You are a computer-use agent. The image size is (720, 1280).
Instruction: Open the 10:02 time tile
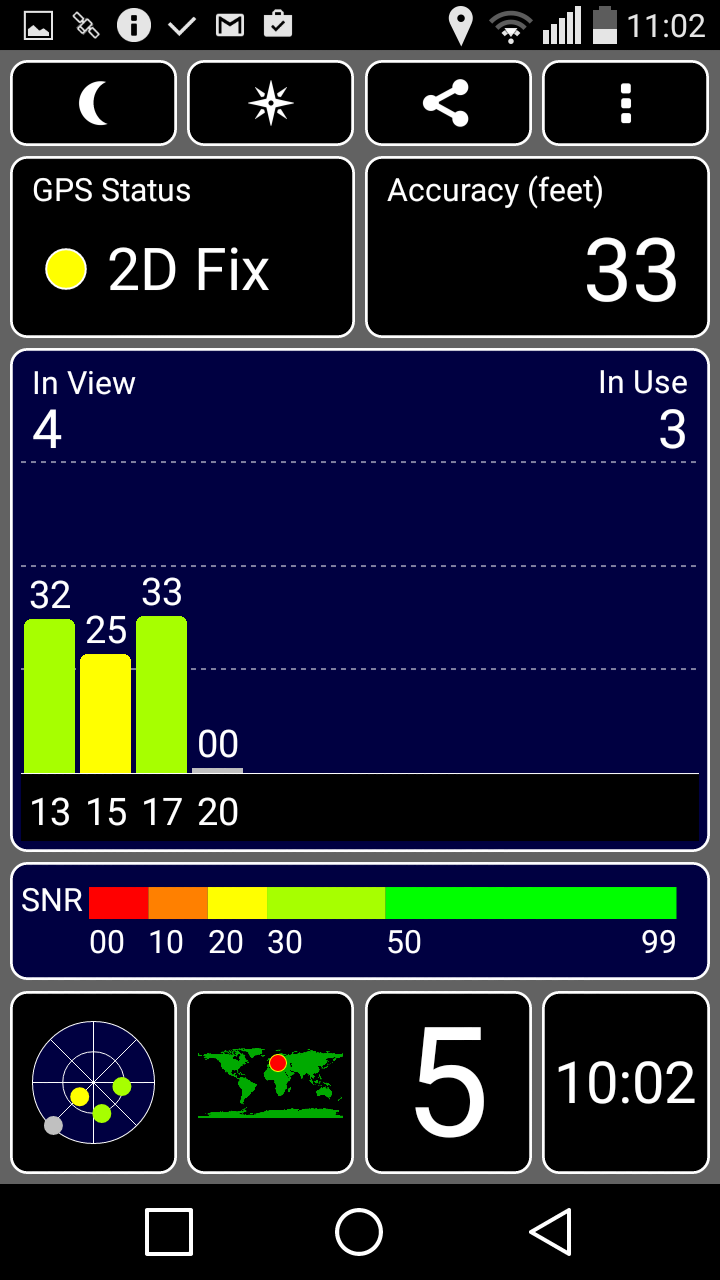(x=626, y=1082)
